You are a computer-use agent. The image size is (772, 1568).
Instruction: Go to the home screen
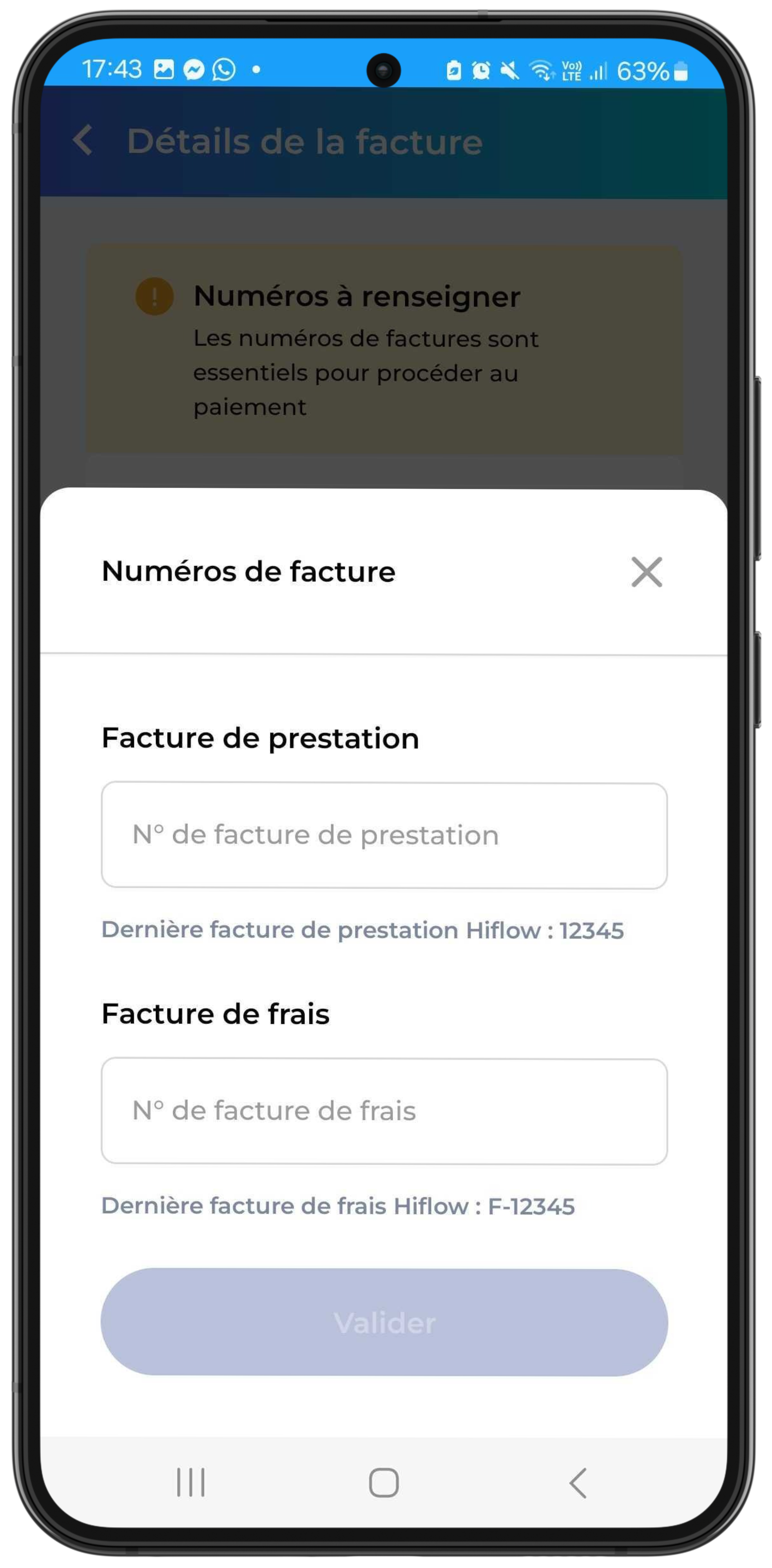click(x=384, y=1482)
